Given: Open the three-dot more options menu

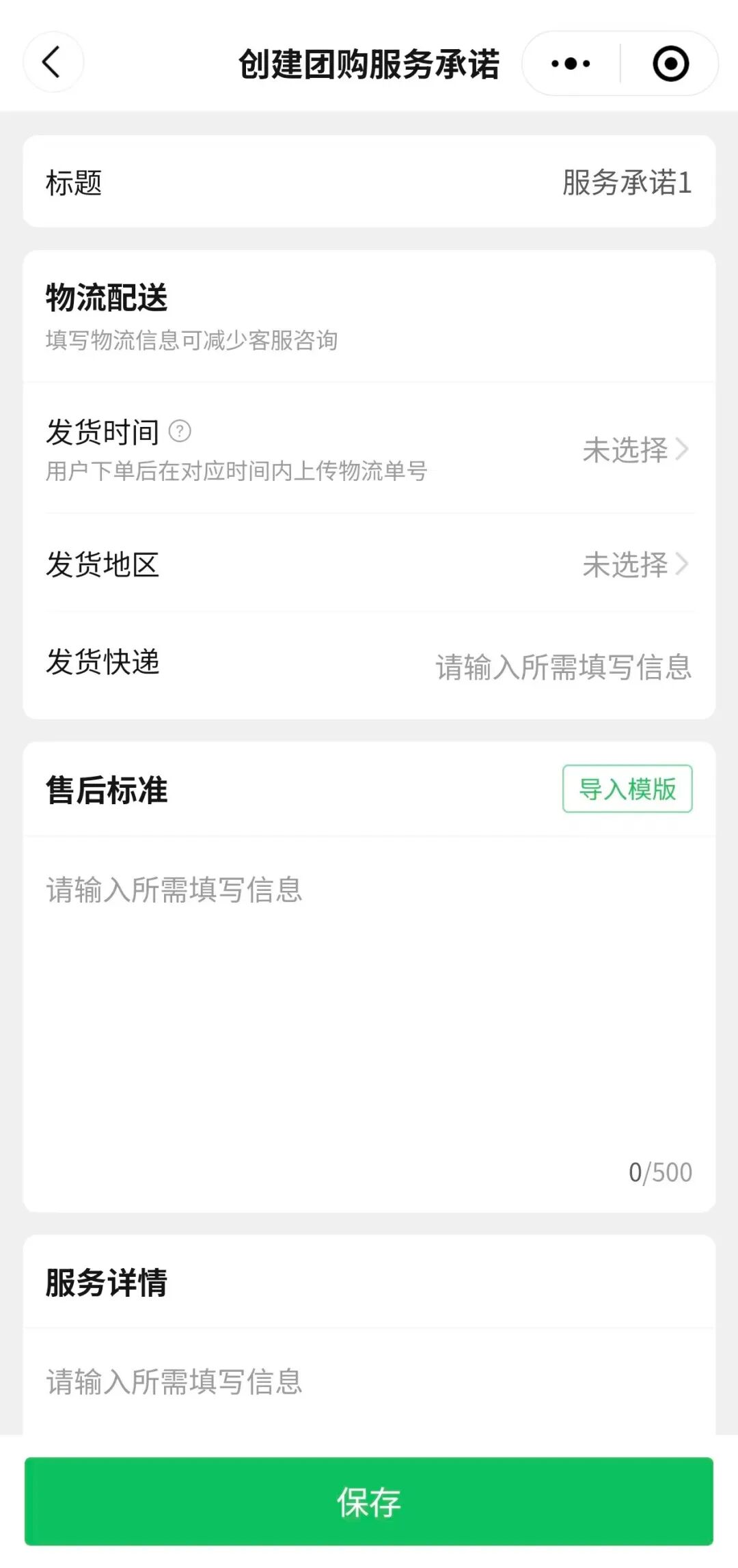Looking at the screenshot, I should [x=566, y=63].
